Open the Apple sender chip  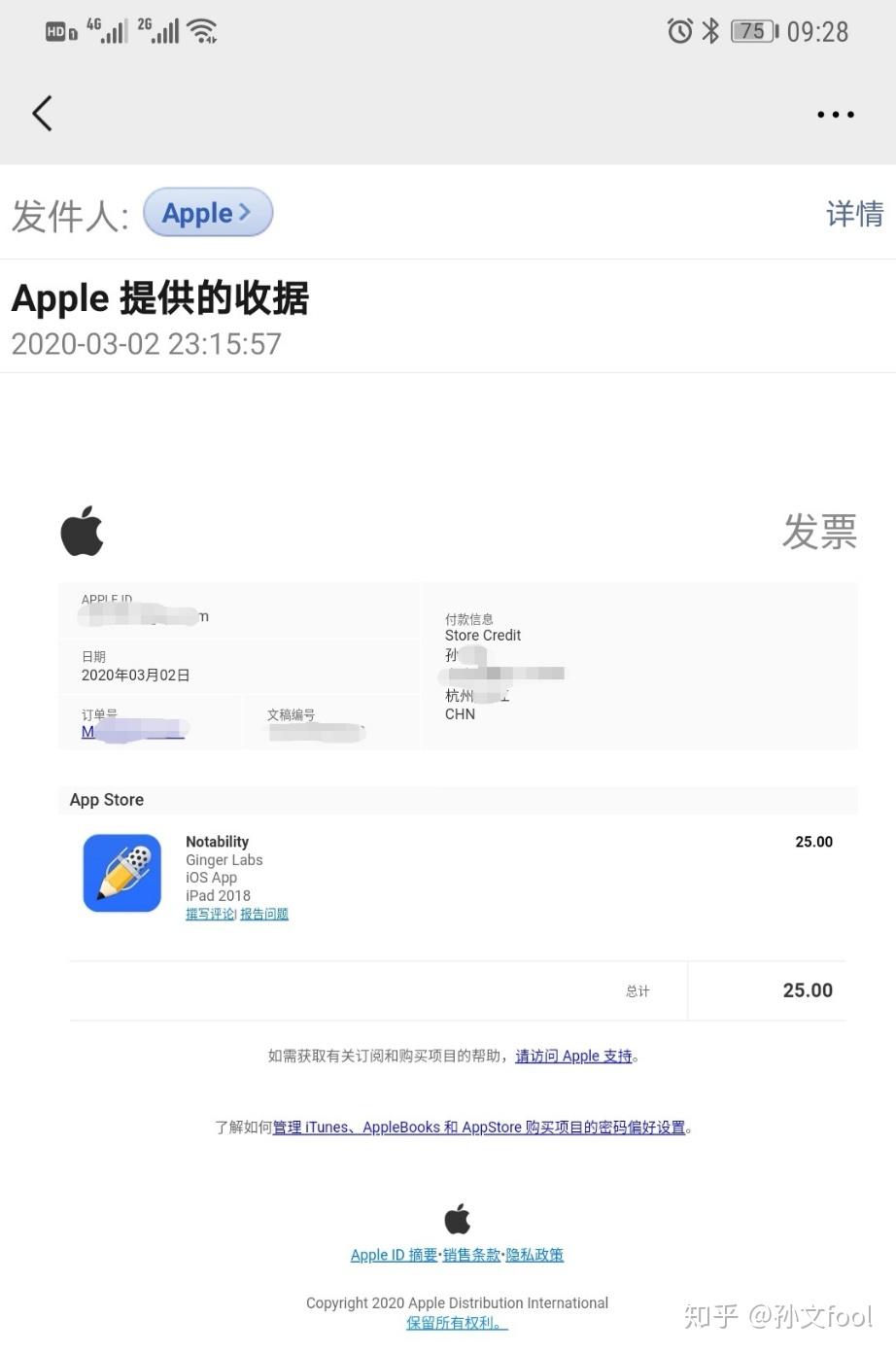[x=207, y=213]
